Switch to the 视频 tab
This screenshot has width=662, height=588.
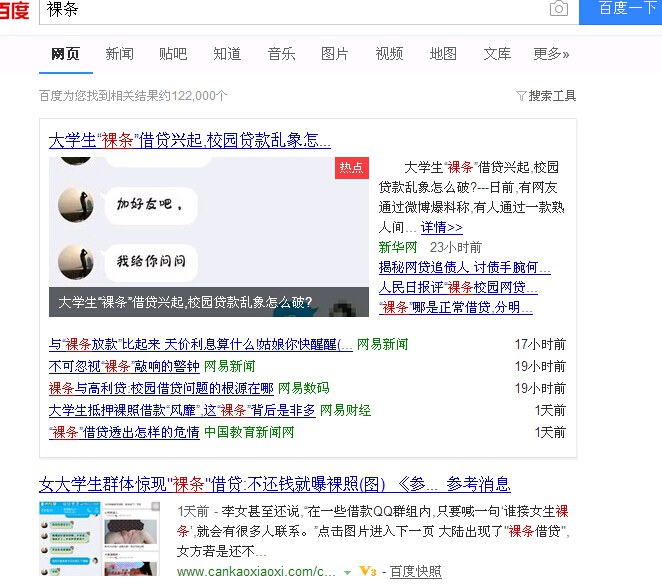[x=389, y=54]
